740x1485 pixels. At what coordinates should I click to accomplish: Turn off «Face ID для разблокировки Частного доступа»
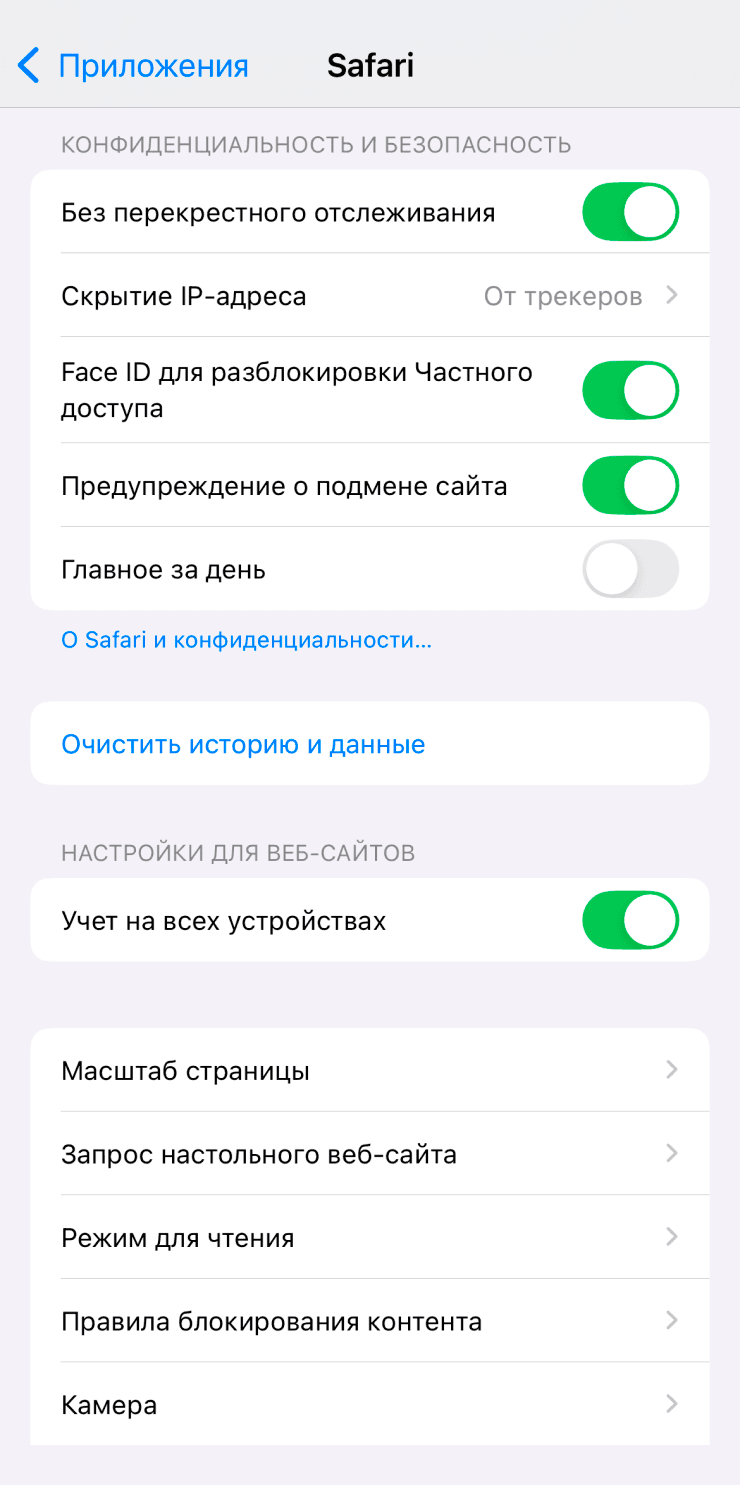click(630, 390)
